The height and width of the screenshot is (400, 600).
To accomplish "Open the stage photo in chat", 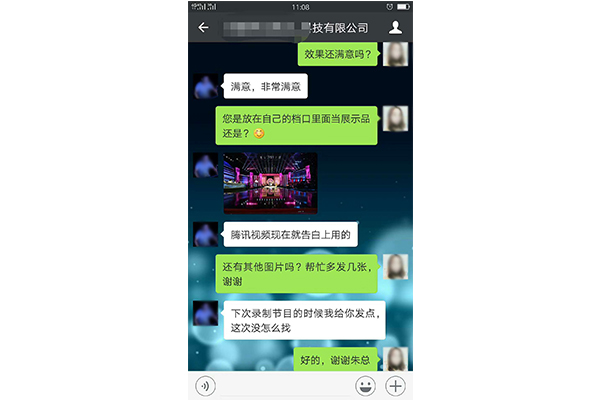I will [269, 183].
